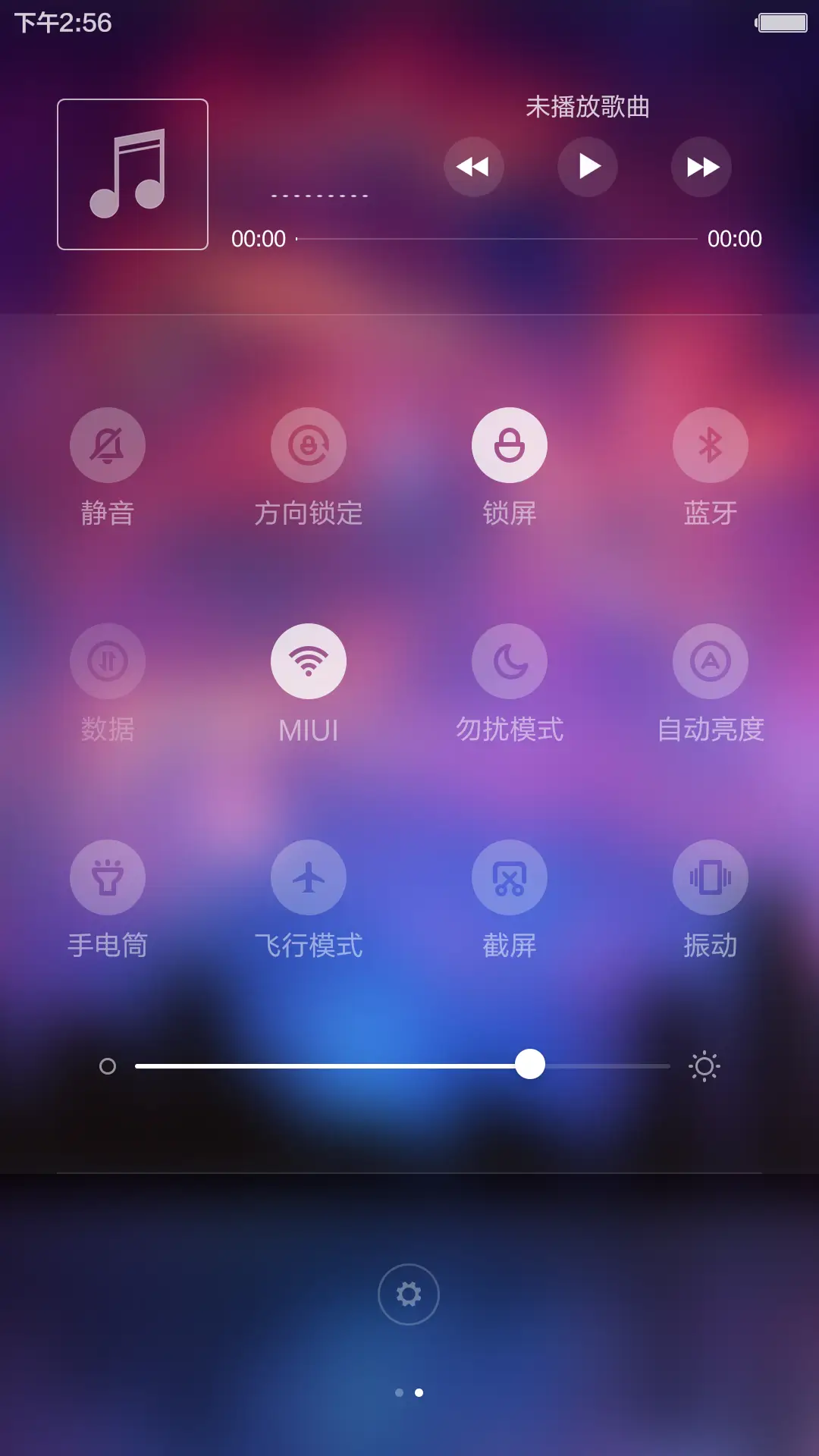Enable mobile data with the 数据 toggle
Image resolution: width=819 pixels, height=1456 pixels.
coord(107,661)
